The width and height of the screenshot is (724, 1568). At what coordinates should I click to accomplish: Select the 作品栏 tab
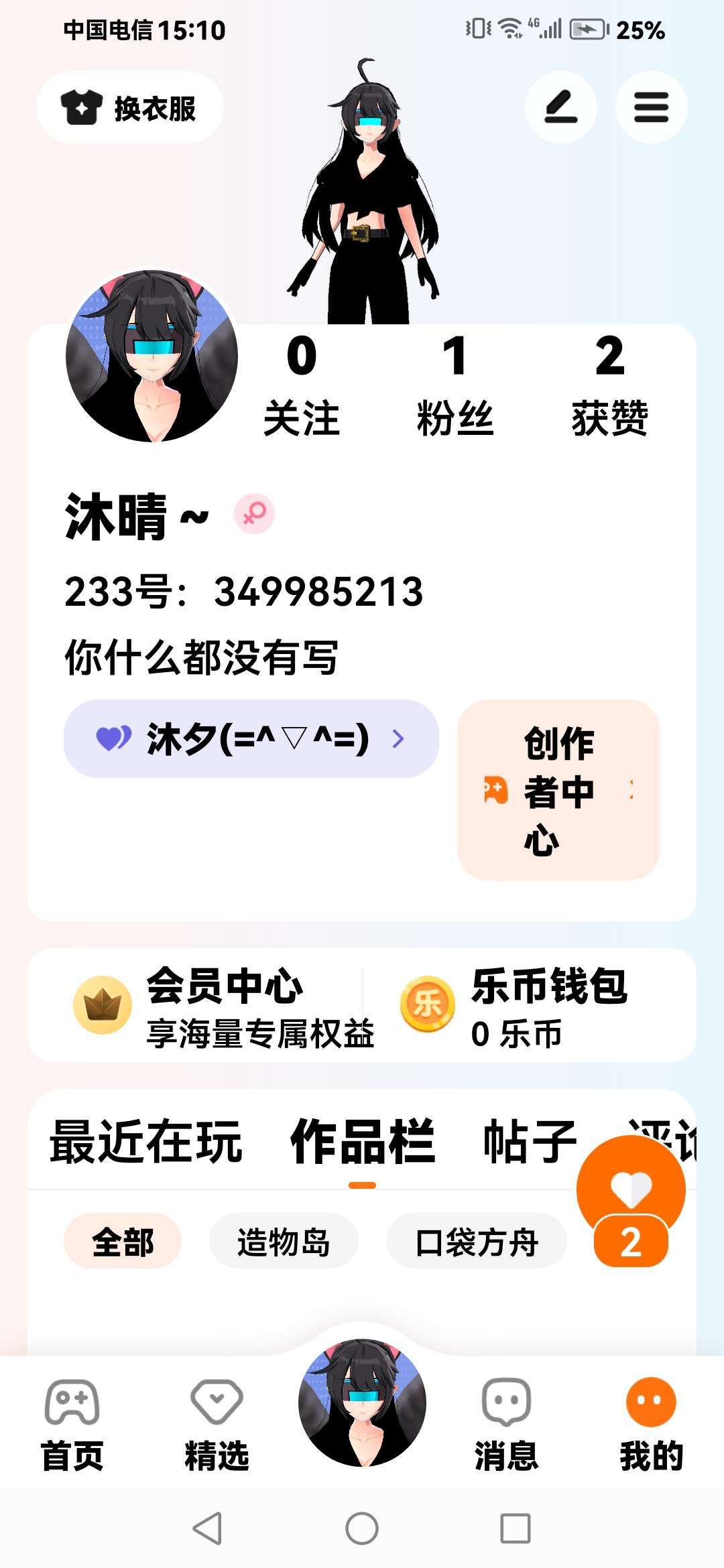pos(362,1142)
